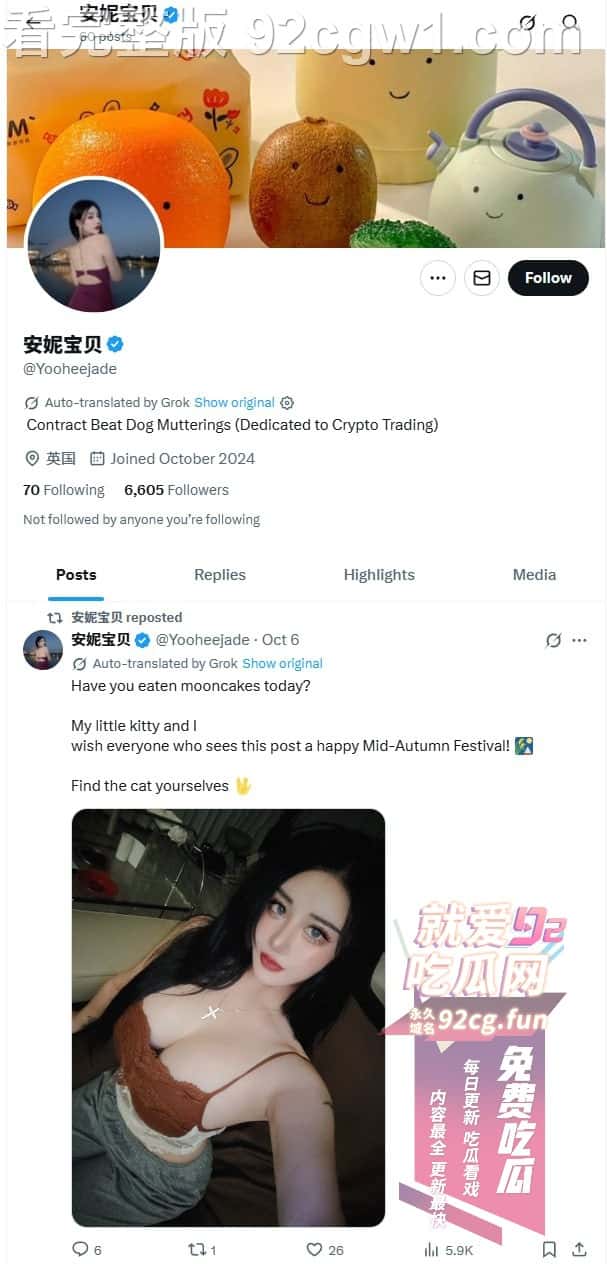Screen dimensions: 607x1264
Task: Open search on this profile
Action: tap(569, 22)
